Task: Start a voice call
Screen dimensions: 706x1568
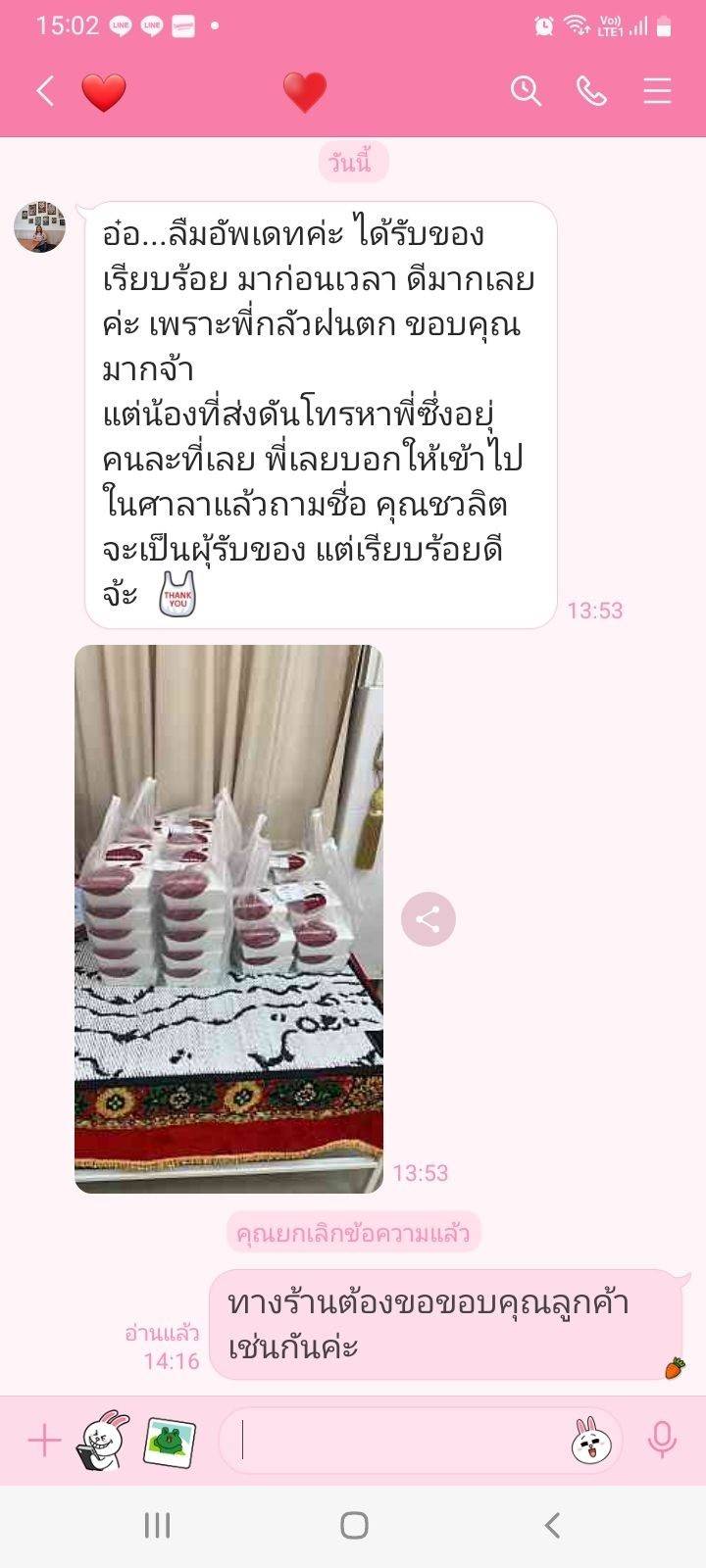Action: point(591,91)
